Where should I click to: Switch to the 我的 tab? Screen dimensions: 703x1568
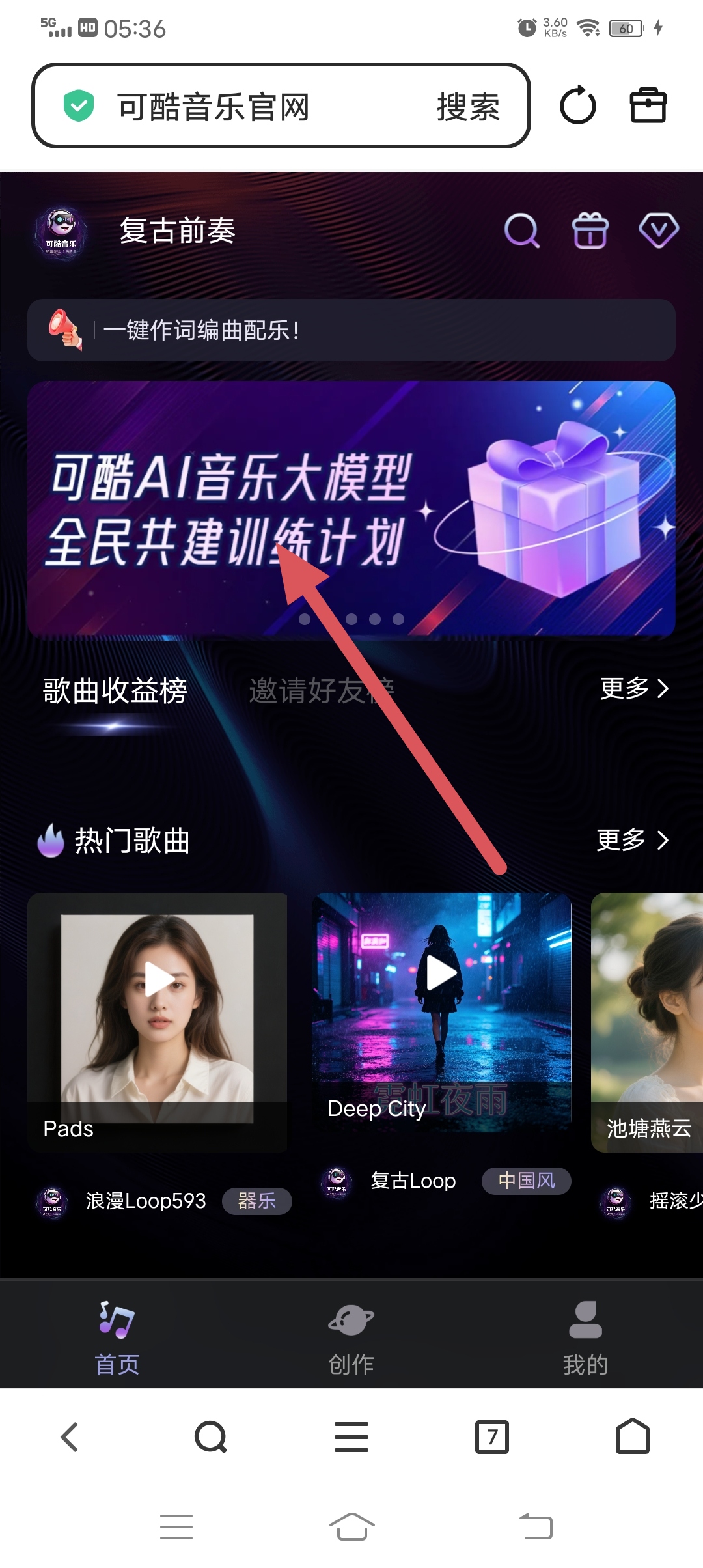(x=585, y=1337)
